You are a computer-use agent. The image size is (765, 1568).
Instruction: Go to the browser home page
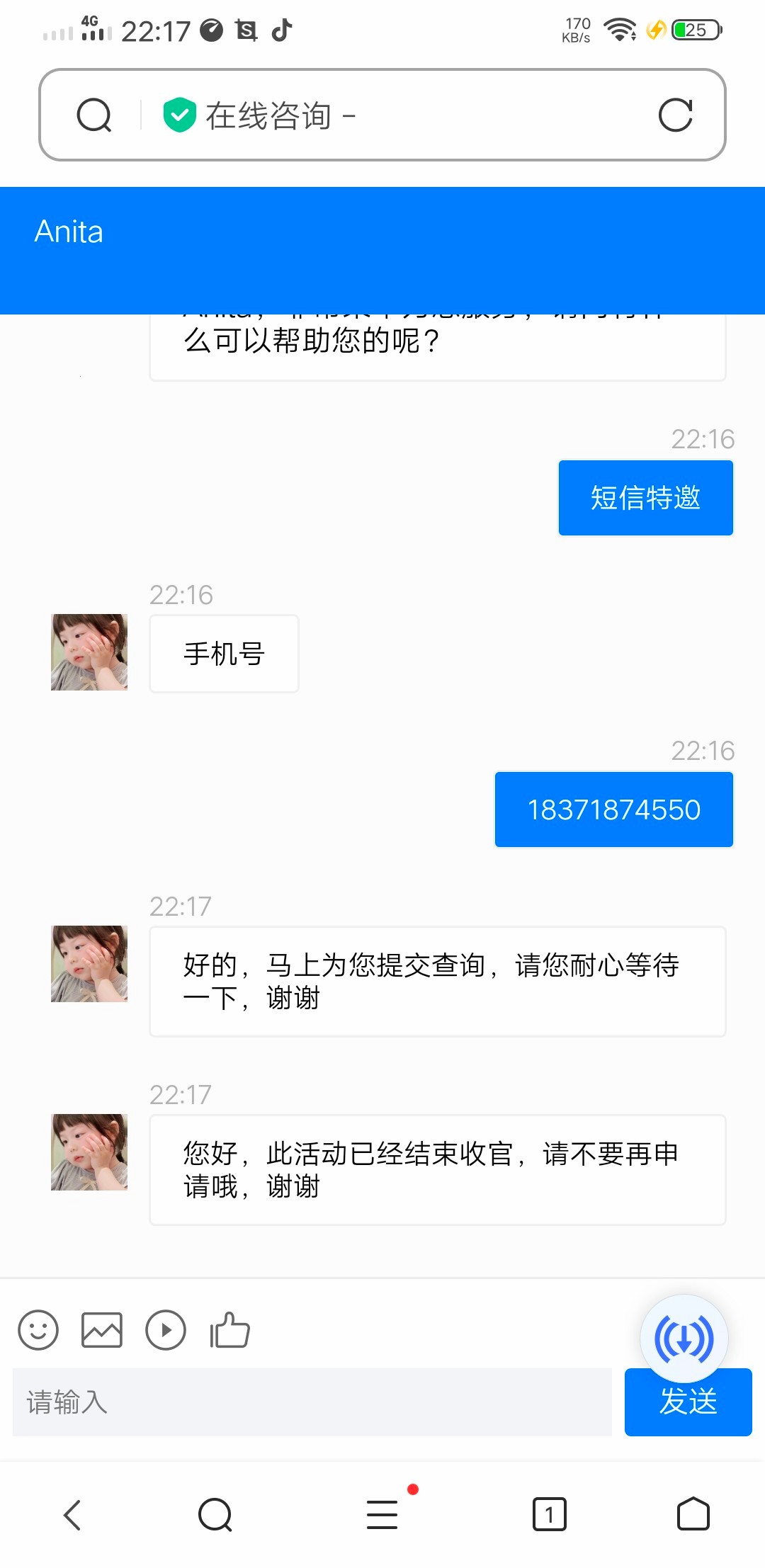pyautogui.click(x=693, y=1515)
